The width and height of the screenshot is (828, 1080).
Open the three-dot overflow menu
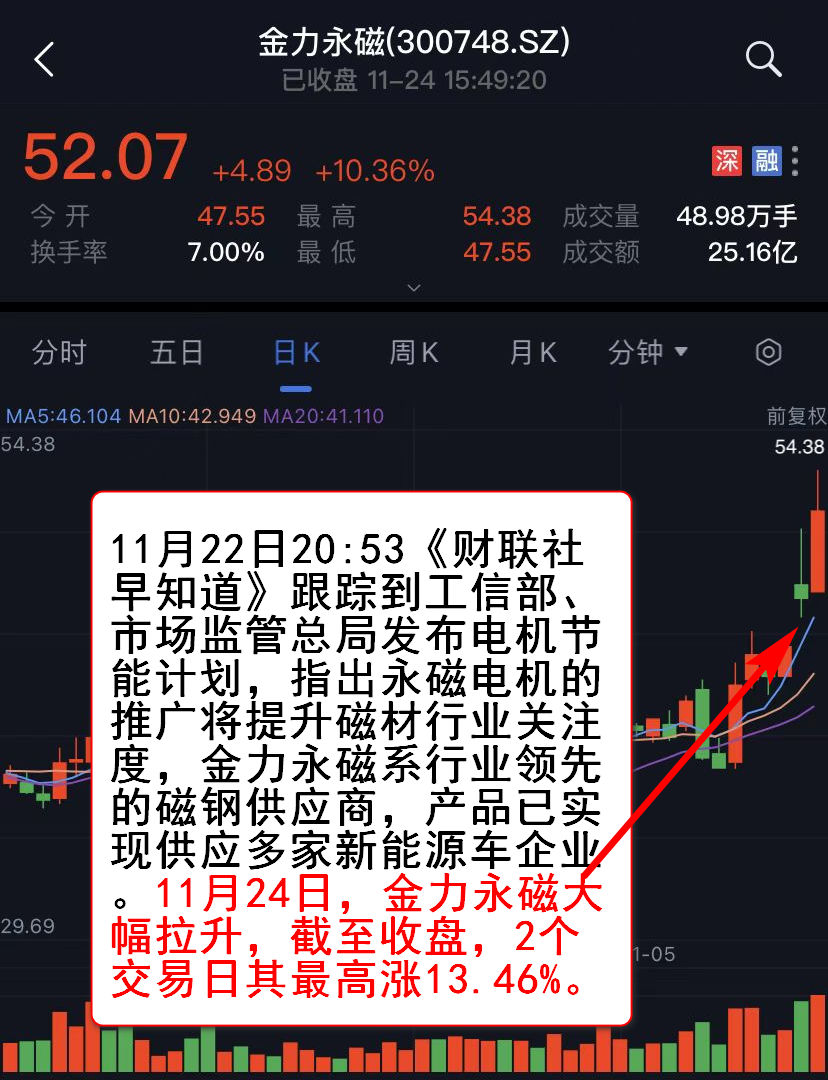pyautogui.click(x=795, y=161)
